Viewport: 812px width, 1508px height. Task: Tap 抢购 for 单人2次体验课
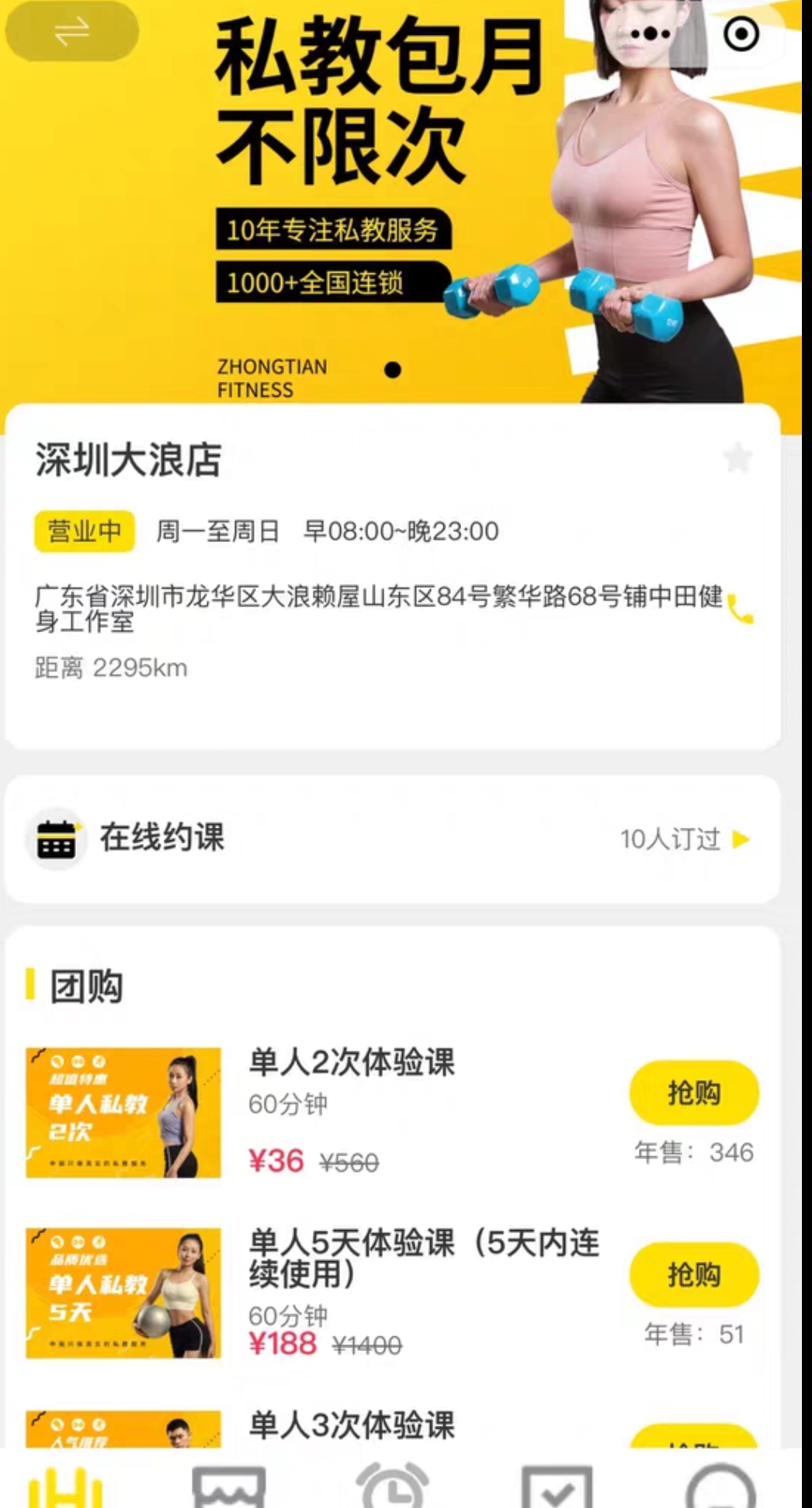tap(693, 1093)
